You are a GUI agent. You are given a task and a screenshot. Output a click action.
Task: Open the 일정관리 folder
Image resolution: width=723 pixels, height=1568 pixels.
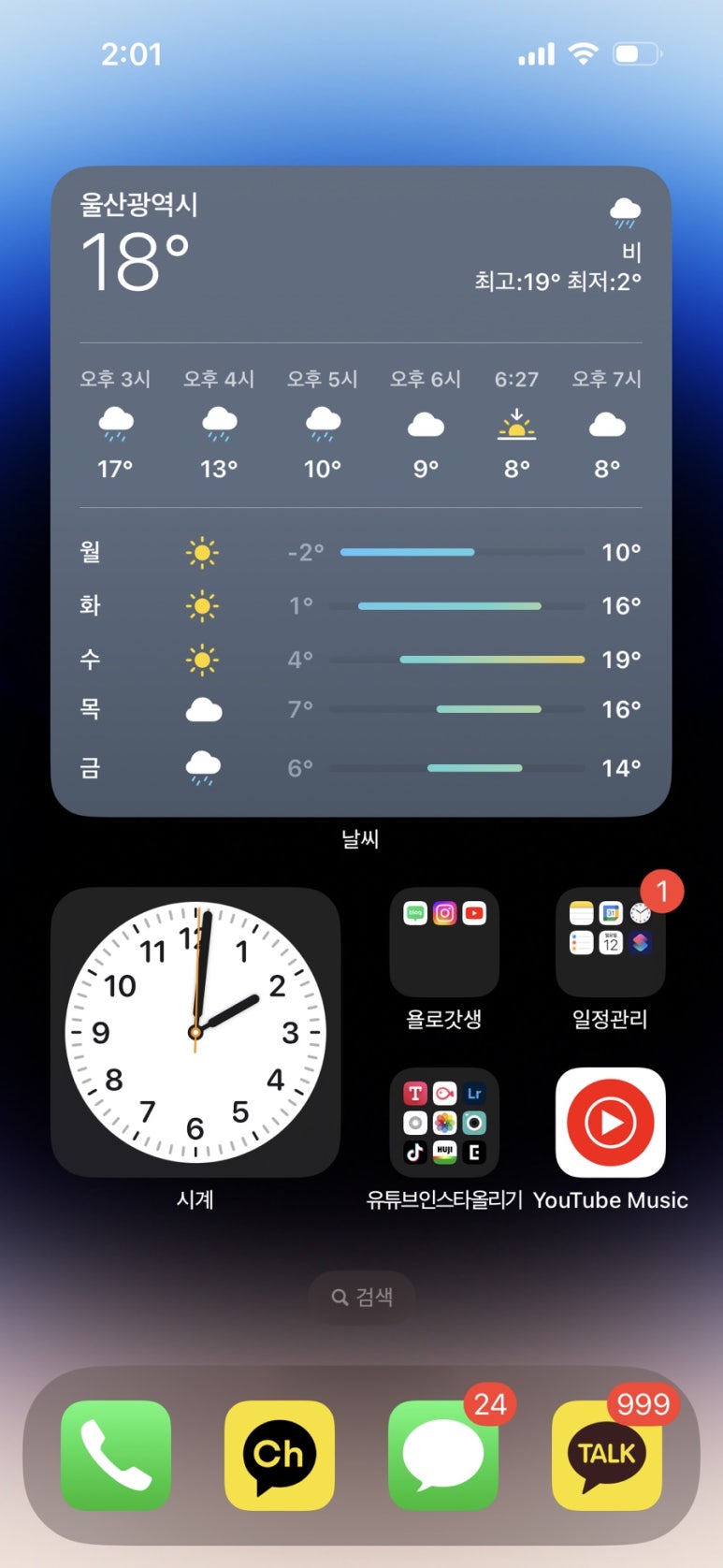tap(610, 942)
